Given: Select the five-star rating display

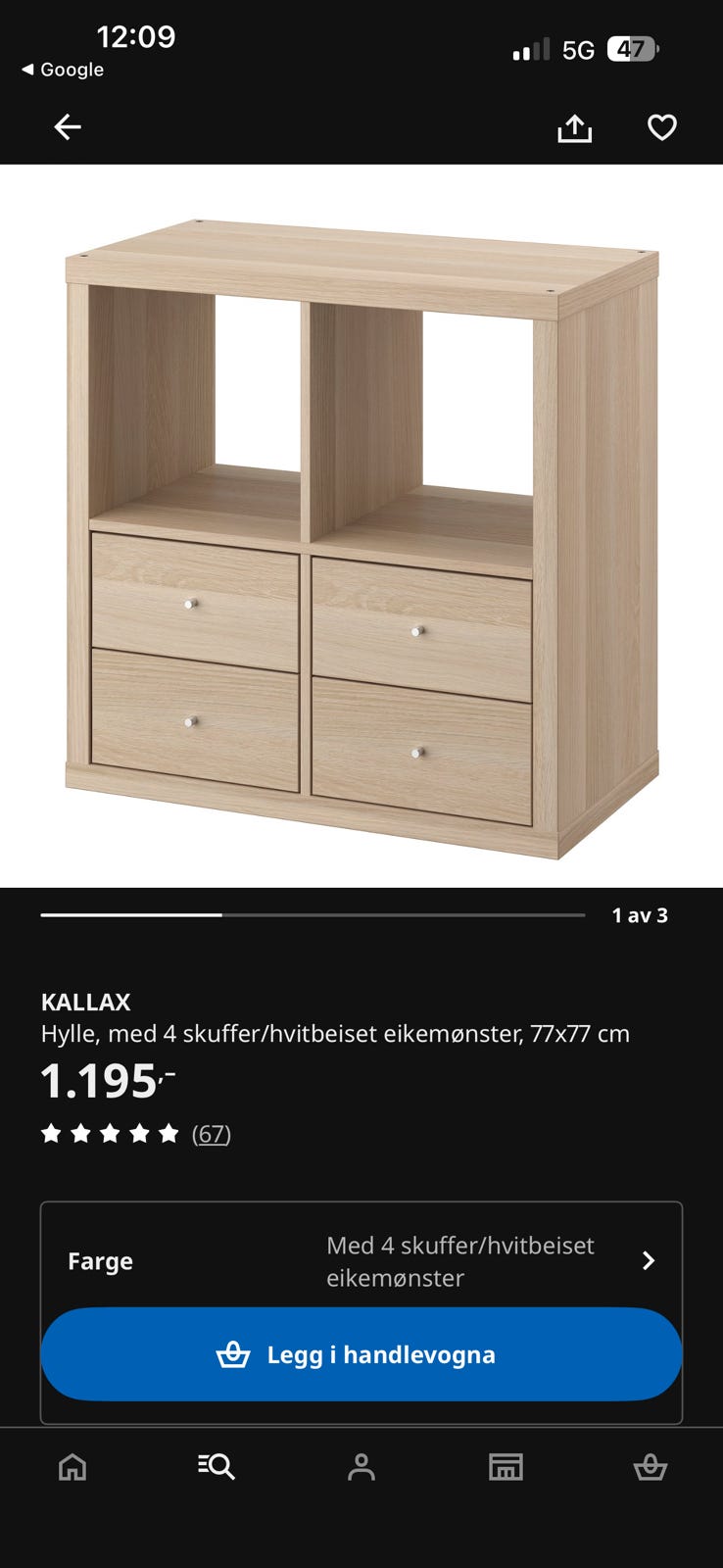Looking at the screenshot, I should [111, 1133].
